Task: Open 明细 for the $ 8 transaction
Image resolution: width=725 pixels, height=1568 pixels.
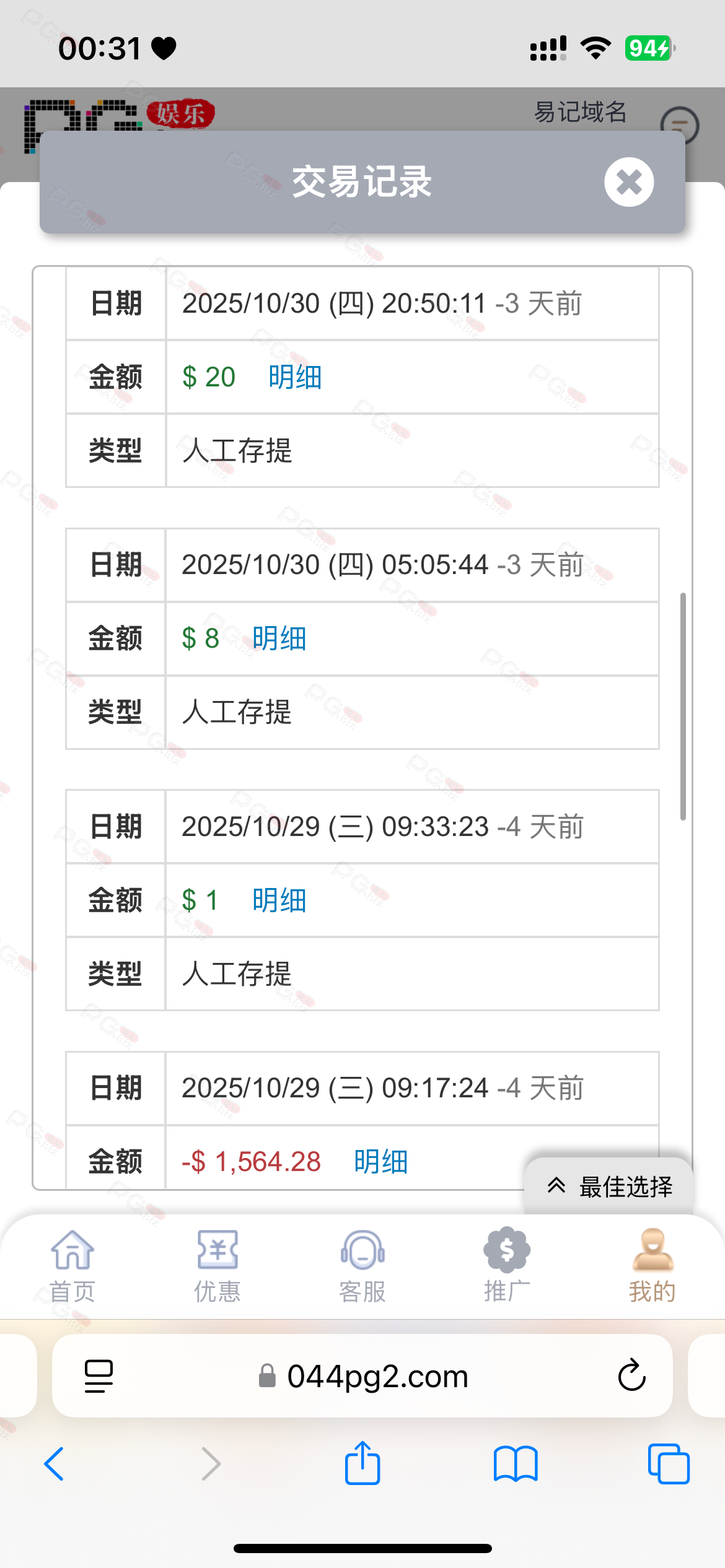Action: click(279, 638)
